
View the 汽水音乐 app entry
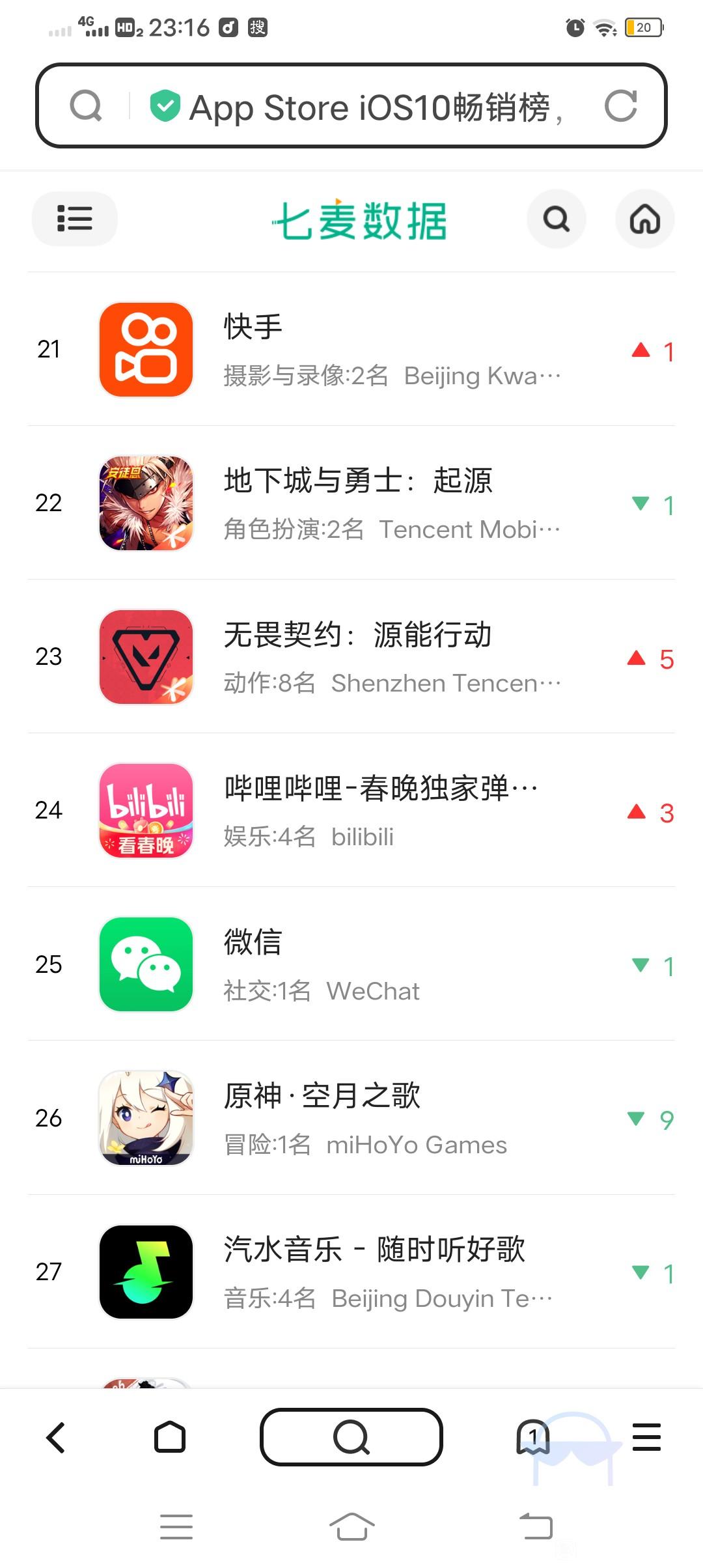[x=351, y=1272]
